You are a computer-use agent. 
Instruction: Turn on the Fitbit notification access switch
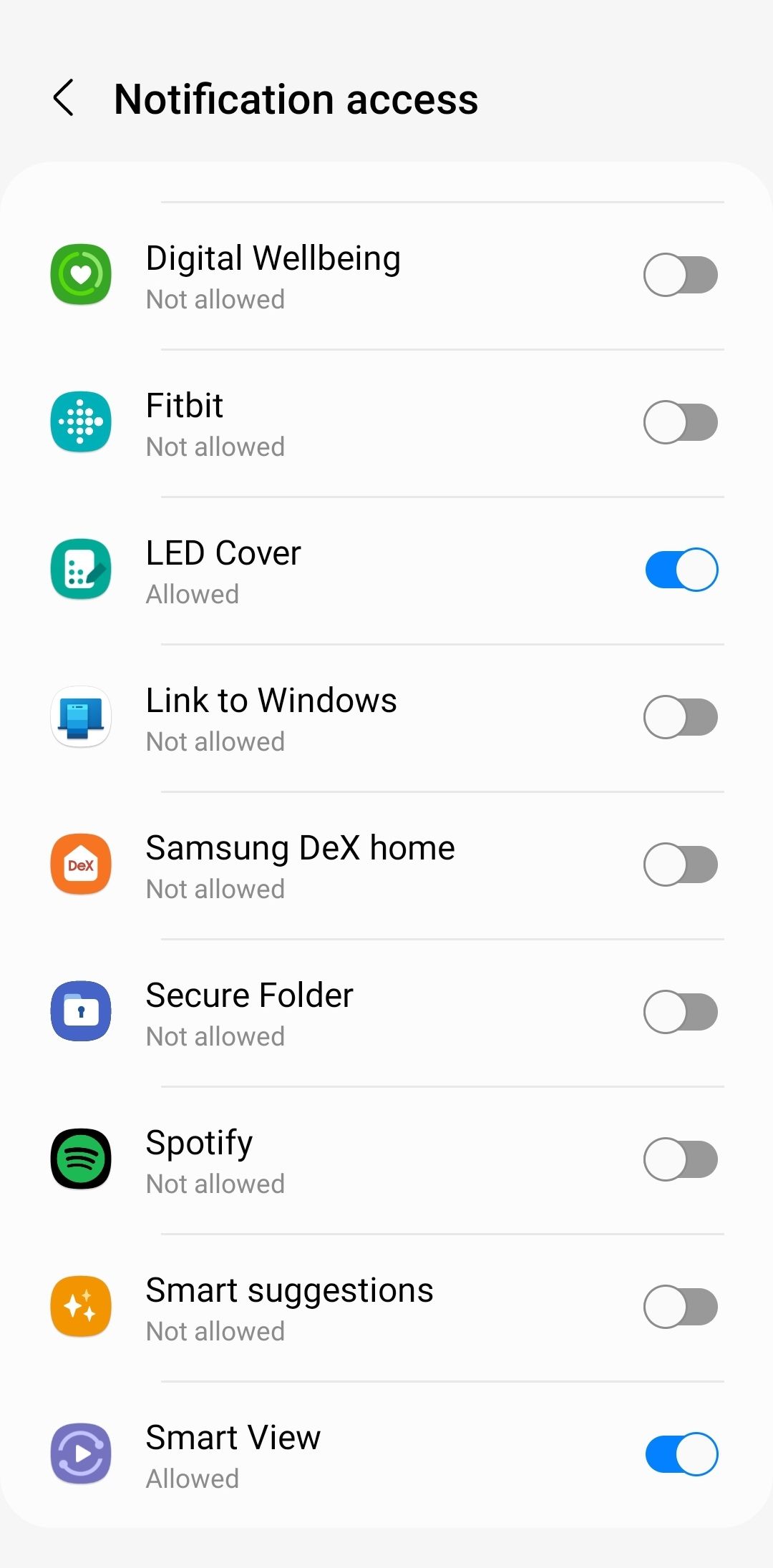point(681,422)
